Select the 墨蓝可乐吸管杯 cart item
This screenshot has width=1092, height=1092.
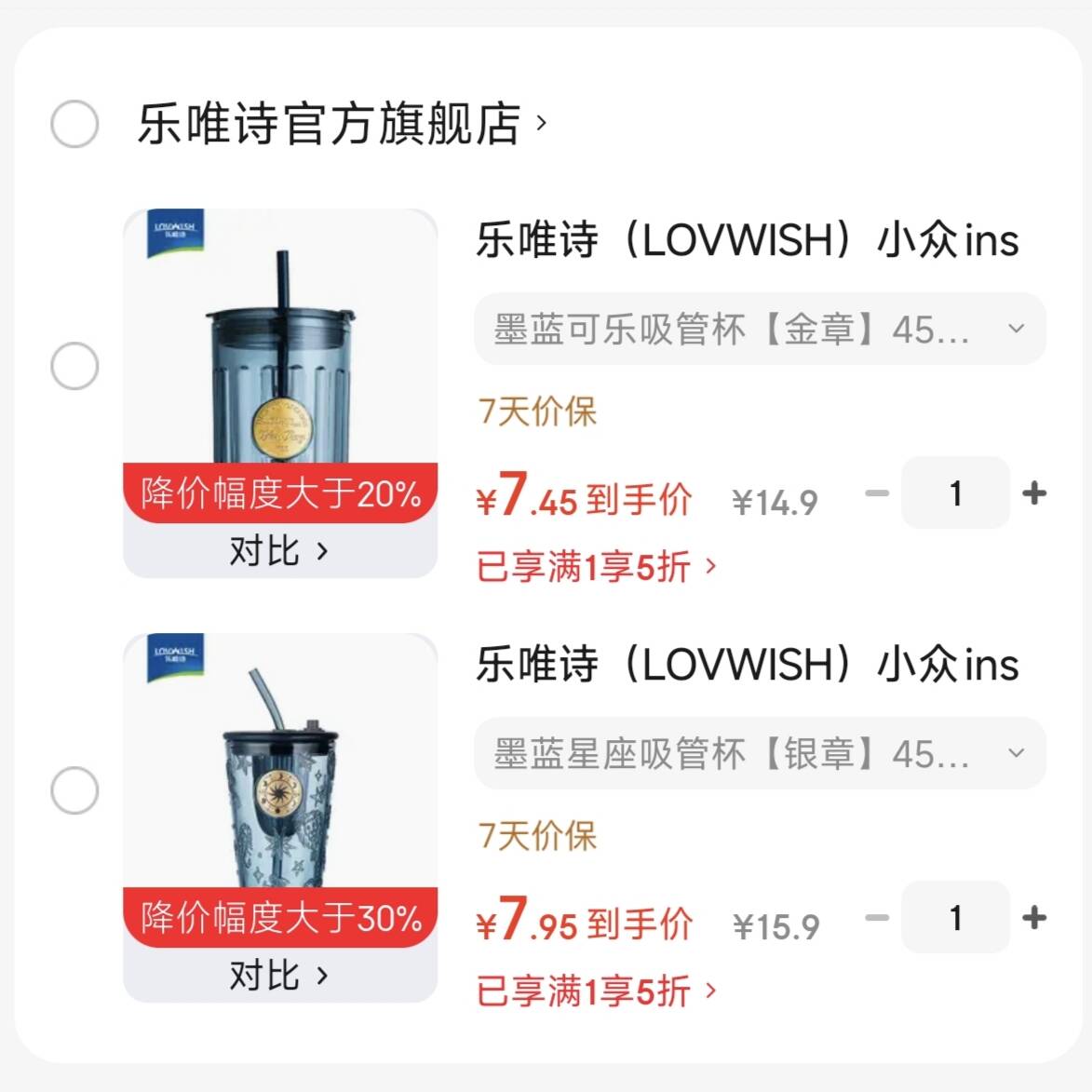[x=74, y=366]
